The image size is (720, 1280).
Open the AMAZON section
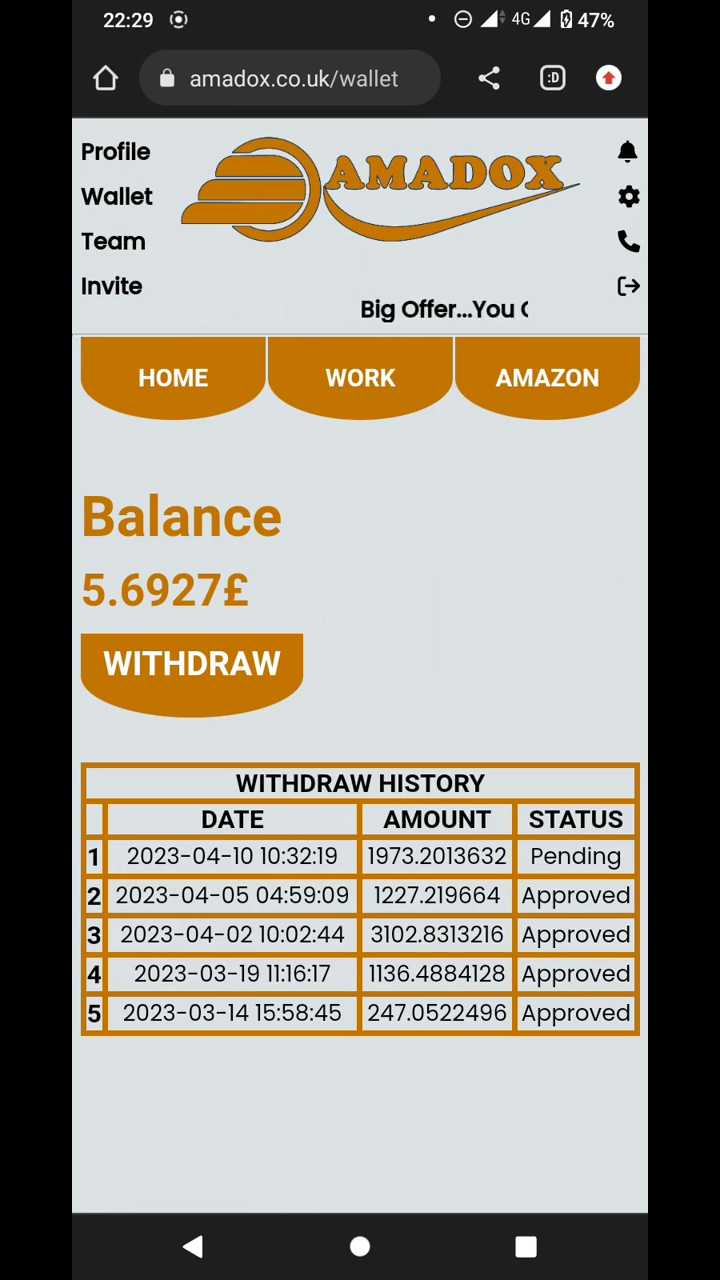click(547, 378)
